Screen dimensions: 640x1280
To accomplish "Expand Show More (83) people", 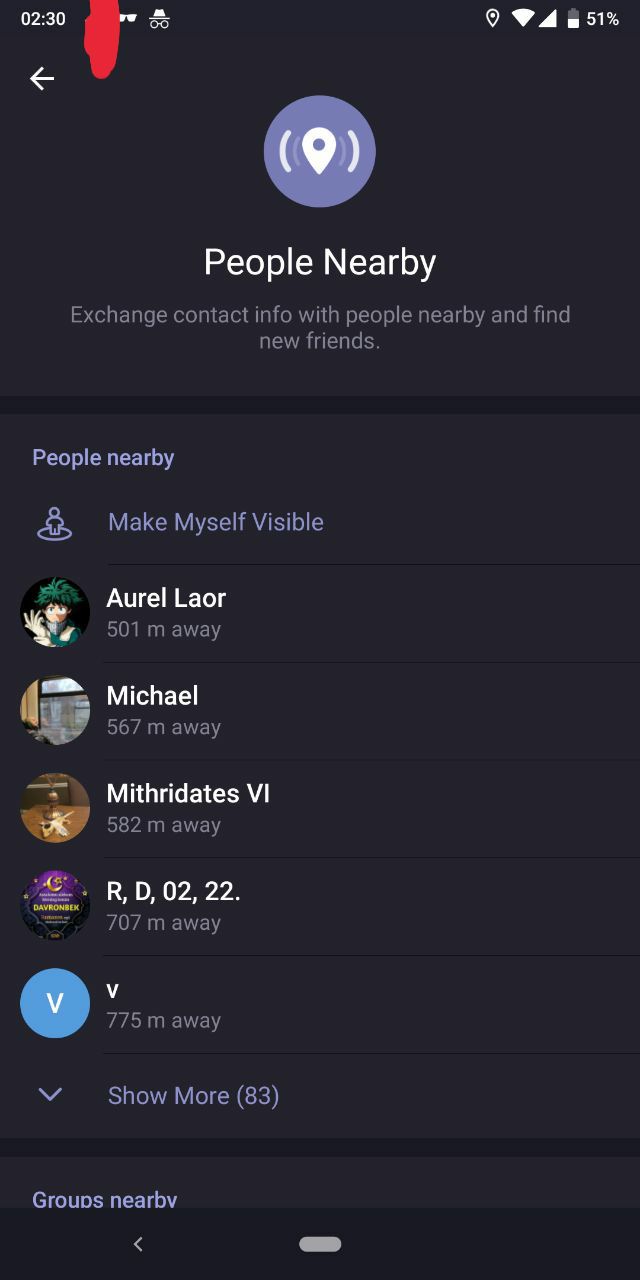I will pyautogui.click(x=320, y=1096).
